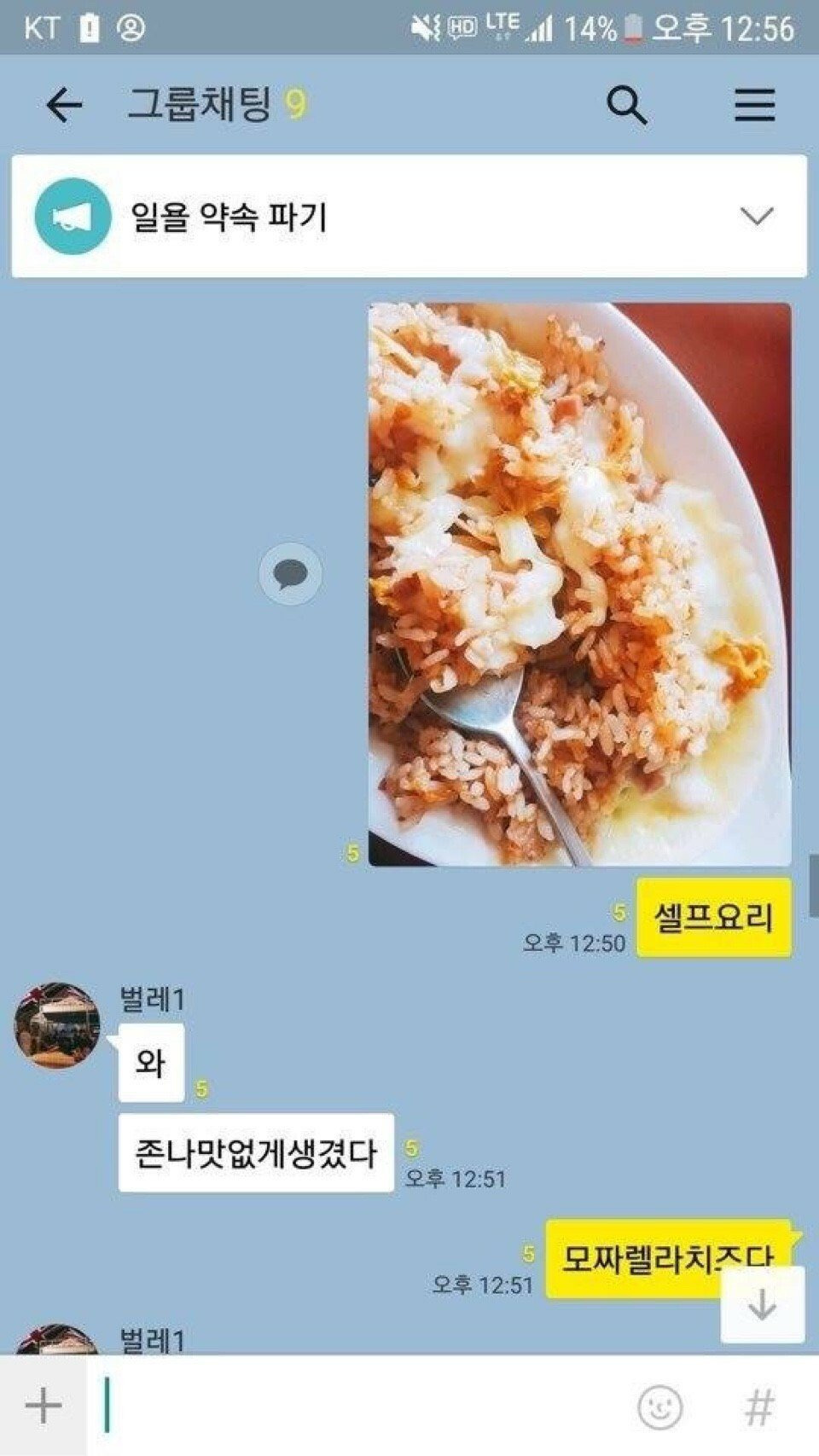Viewport: 819px width, 1456px height.
Task: Open the hashtag search button
Action: (758, 1407)
